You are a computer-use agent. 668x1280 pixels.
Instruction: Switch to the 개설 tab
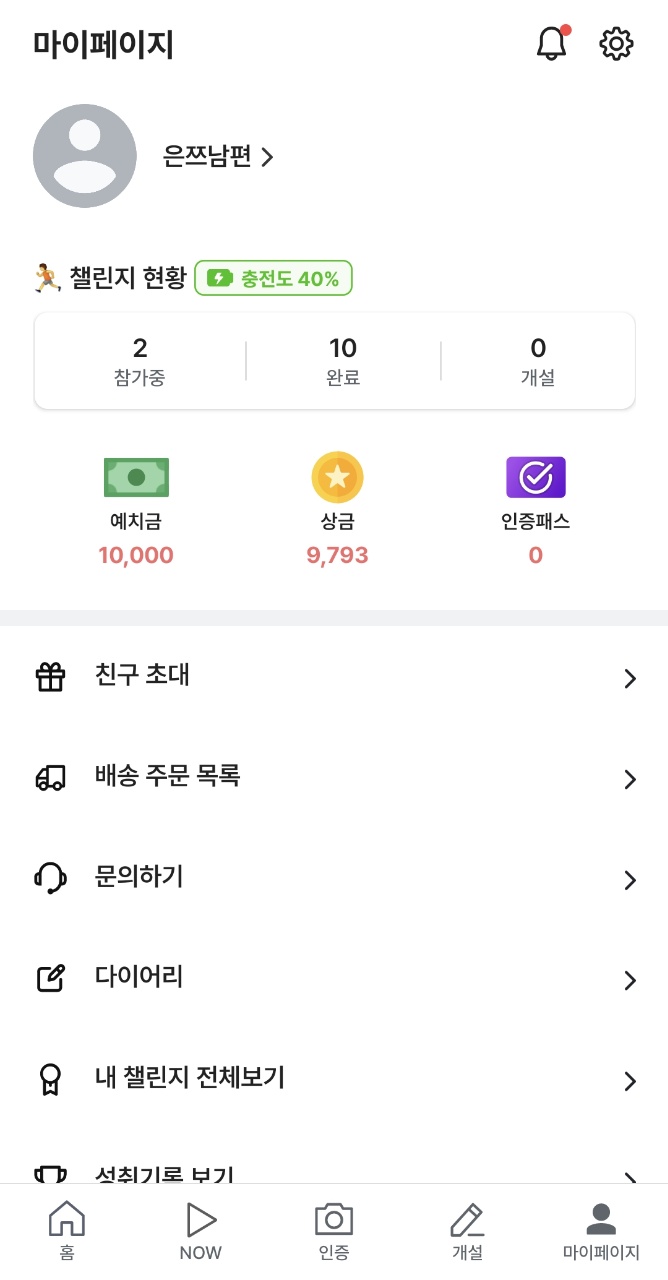tap(467, 1231)
